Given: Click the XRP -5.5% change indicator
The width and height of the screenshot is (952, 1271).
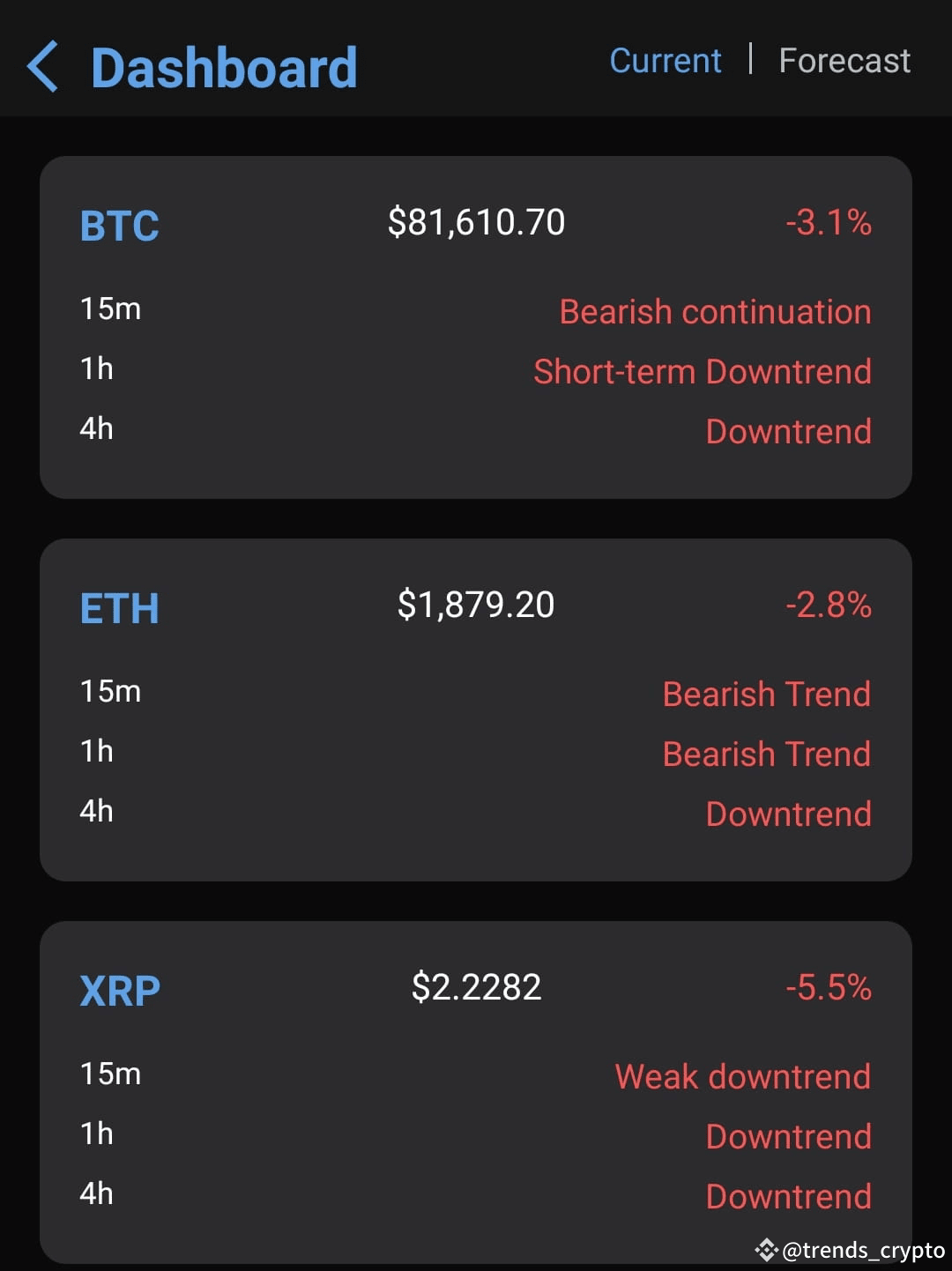Looking at the screenshot, I should click(x=827, y=988).
